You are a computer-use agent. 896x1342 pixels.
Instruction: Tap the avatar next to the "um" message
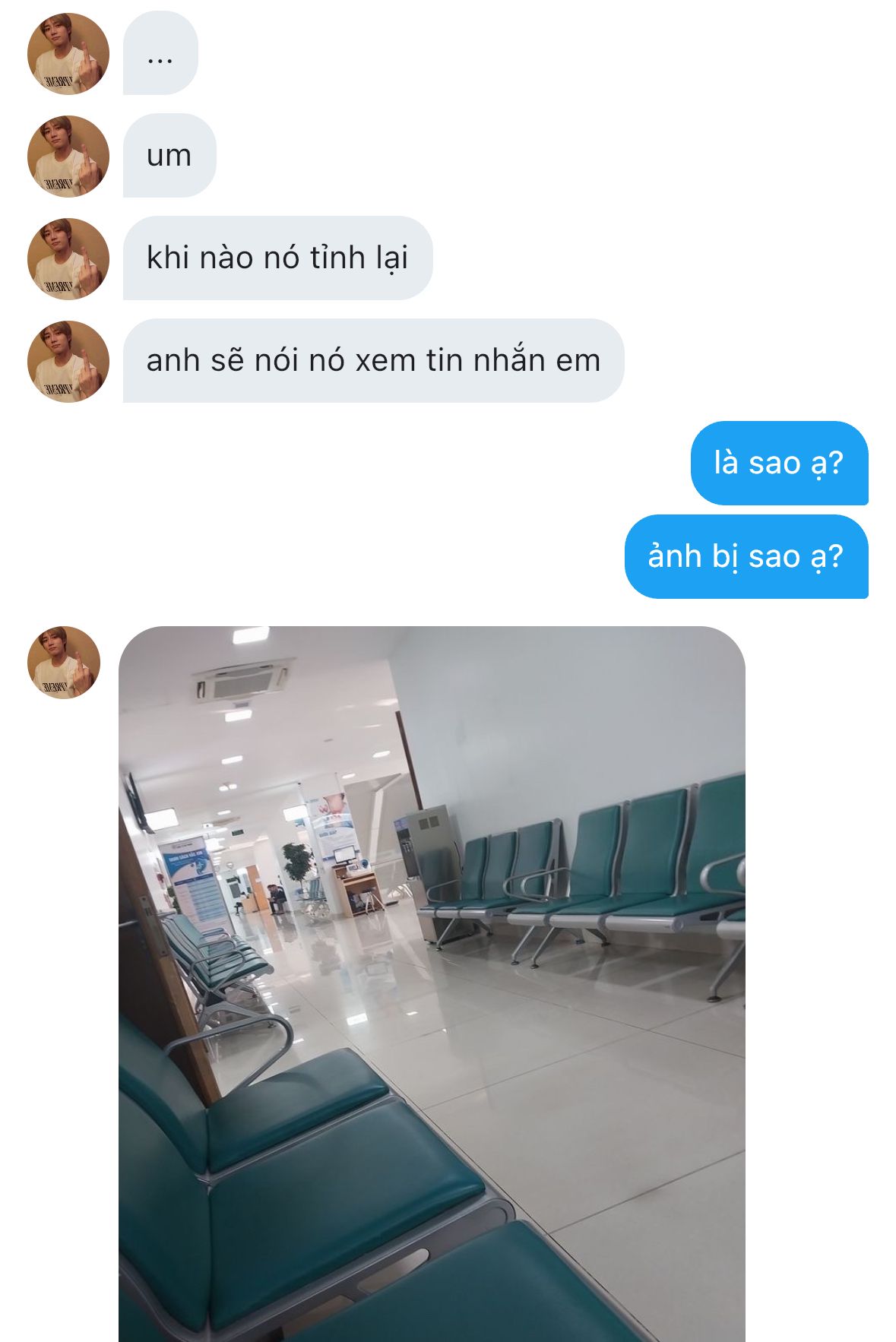coord(68,157)
